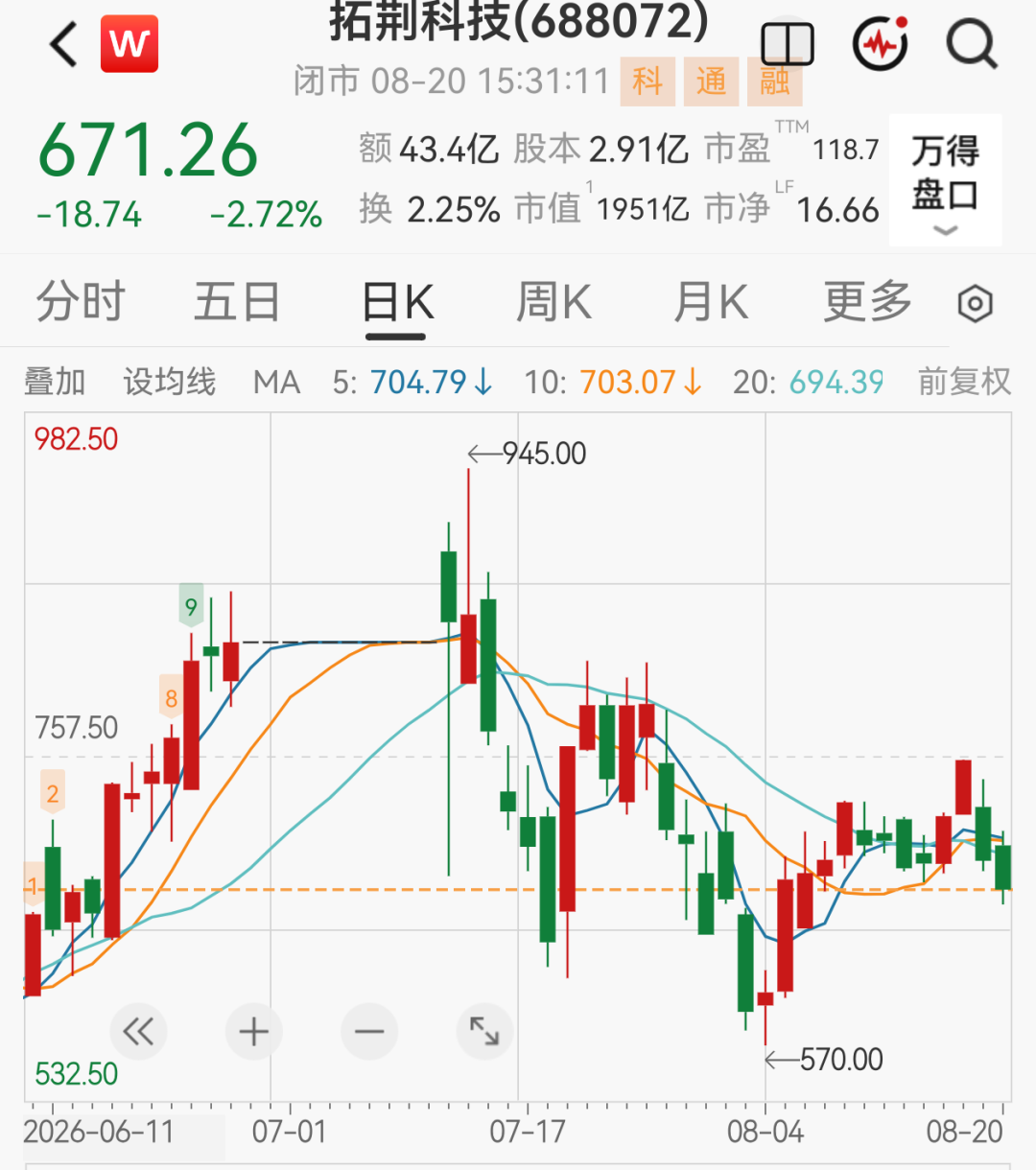Go back using the arrow
Screen dimensions: 1036x1170
[x=63, y=45]
